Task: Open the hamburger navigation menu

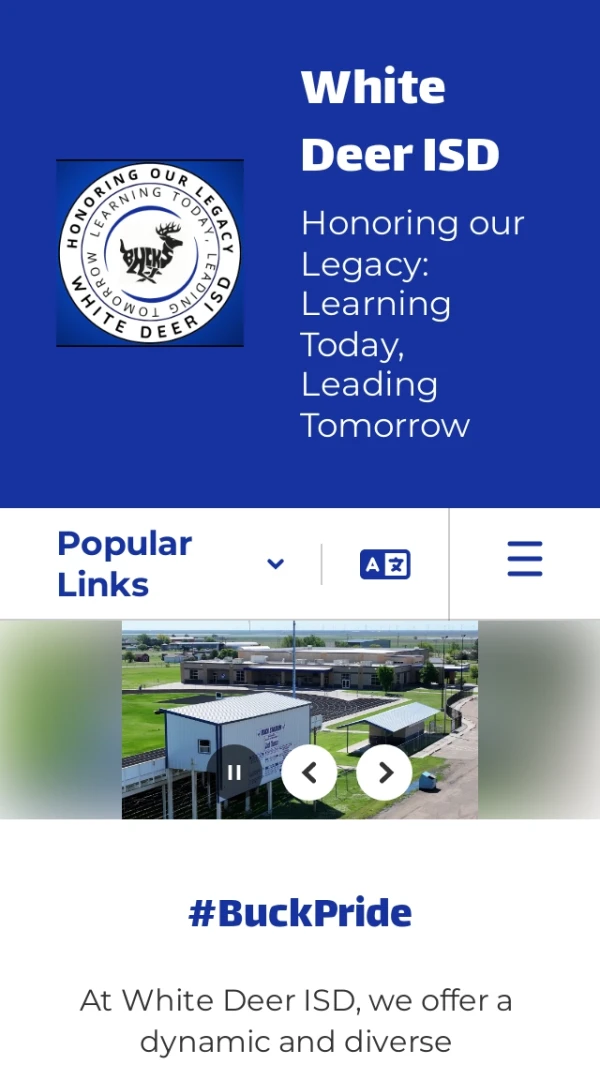Action: click(524, 559)
